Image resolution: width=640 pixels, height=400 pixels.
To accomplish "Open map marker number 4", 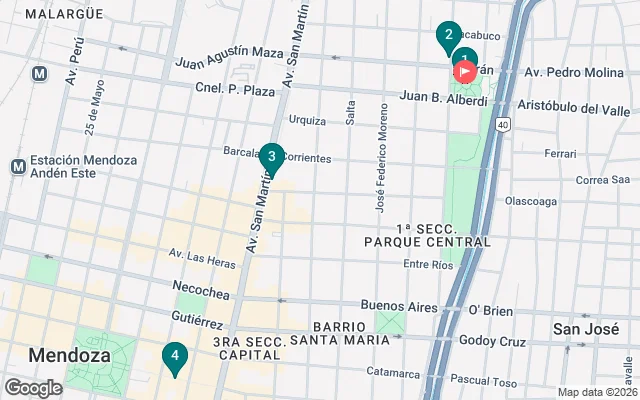I will click(175, 356).
